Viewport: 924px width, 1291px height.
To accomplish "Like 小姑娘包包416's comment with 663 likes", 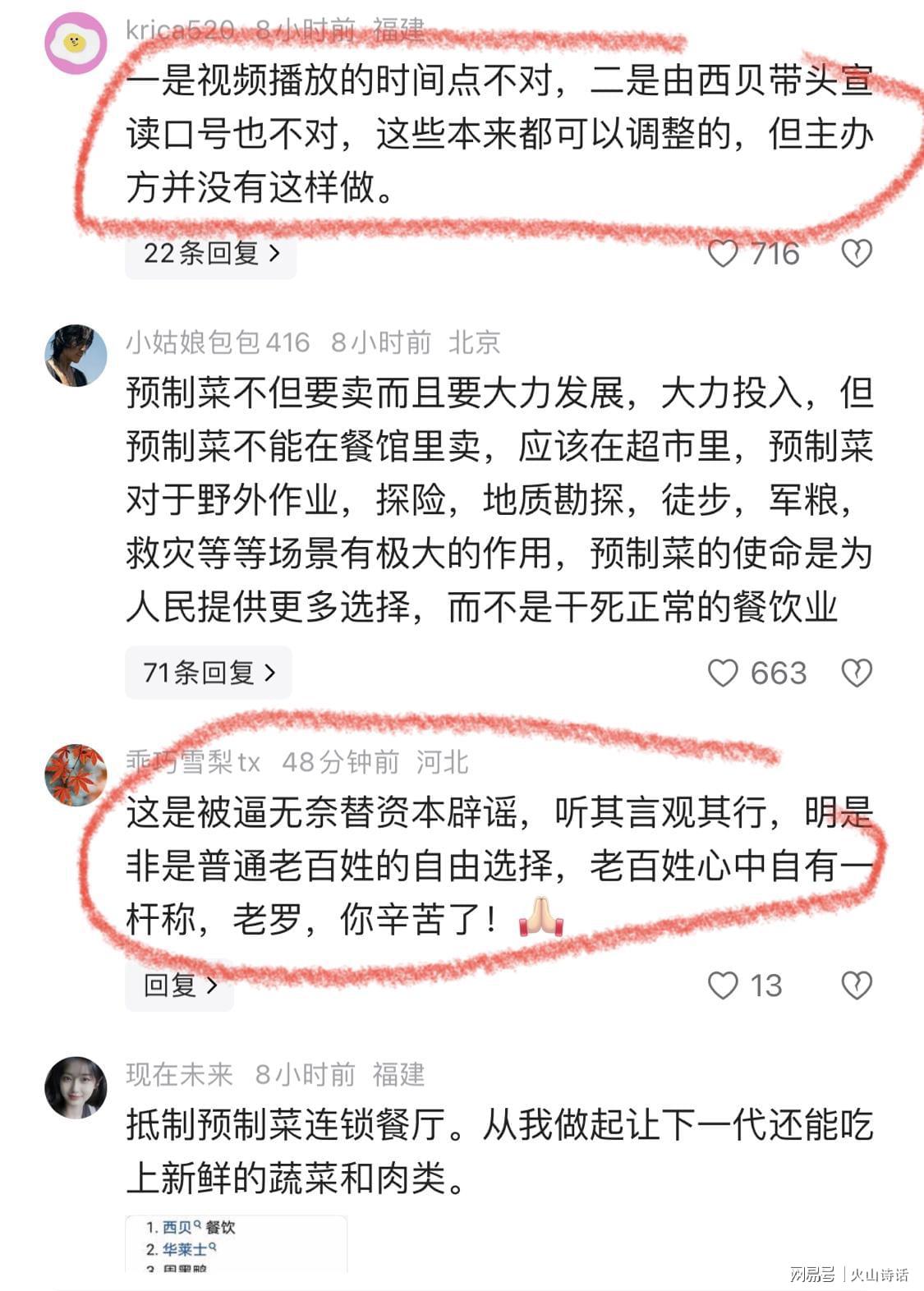I will [x=723, y=673].
